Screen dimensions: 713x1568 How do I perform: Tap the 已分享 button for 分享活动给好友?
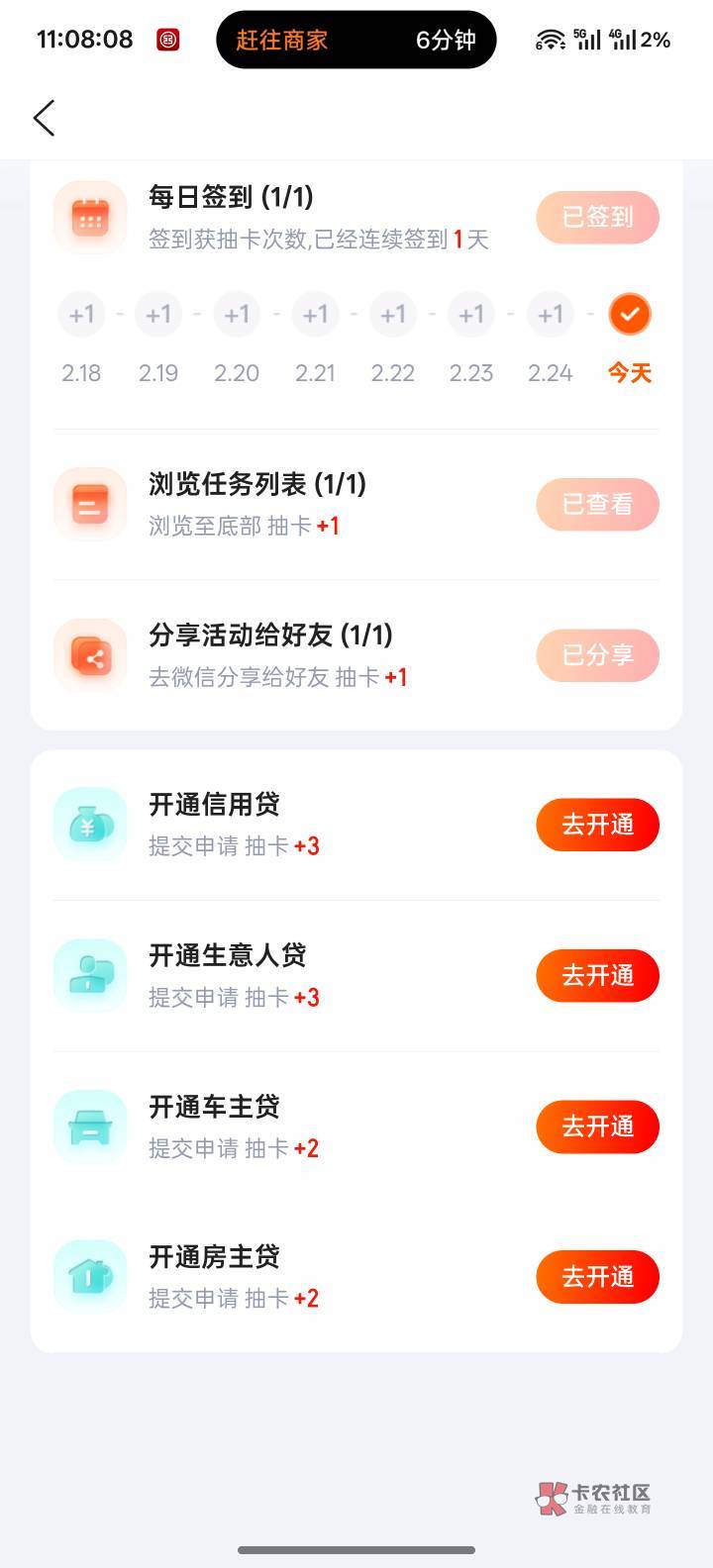(x=597, y=654)
